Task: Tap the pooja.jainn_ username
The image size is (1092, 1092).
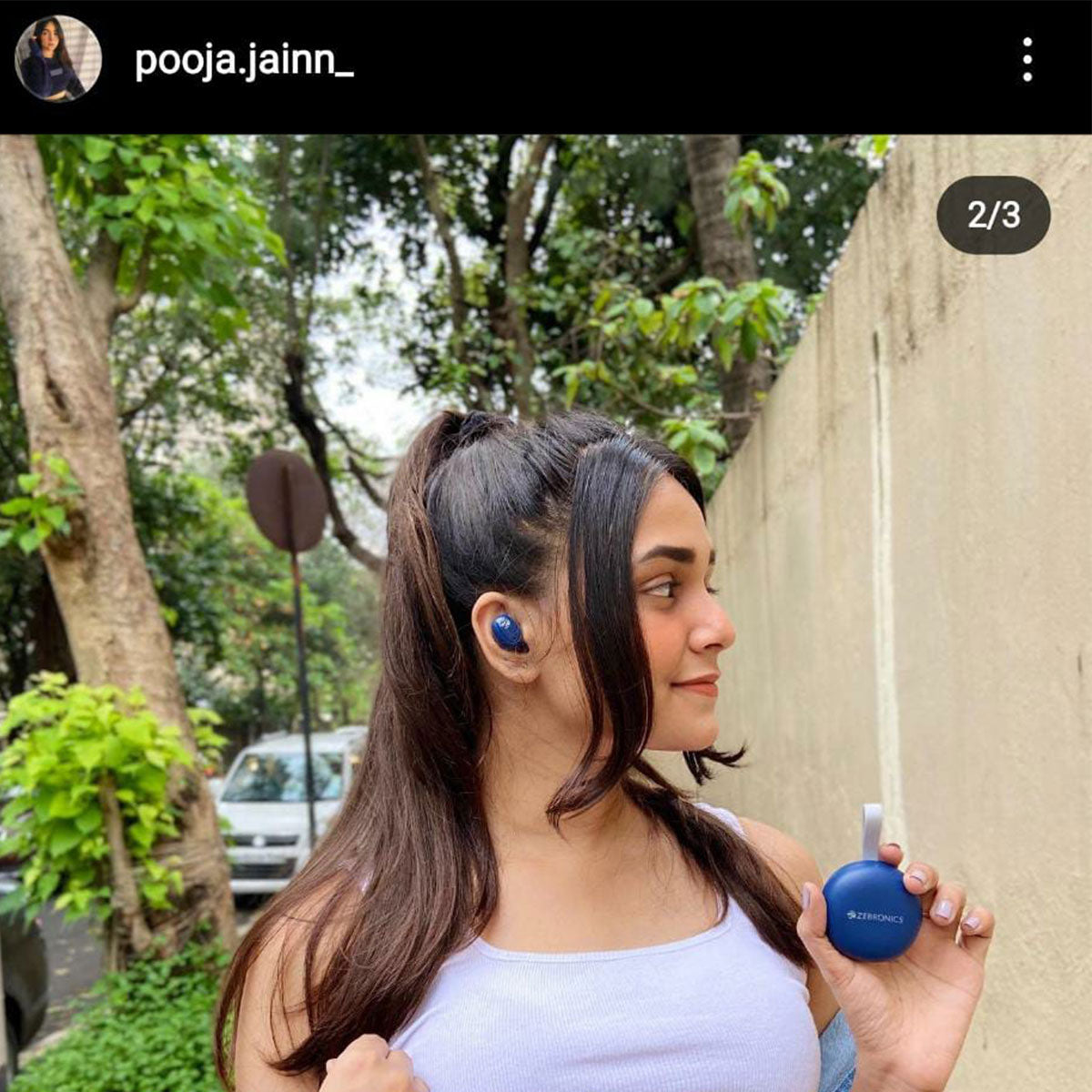Action: pos(244,61)
